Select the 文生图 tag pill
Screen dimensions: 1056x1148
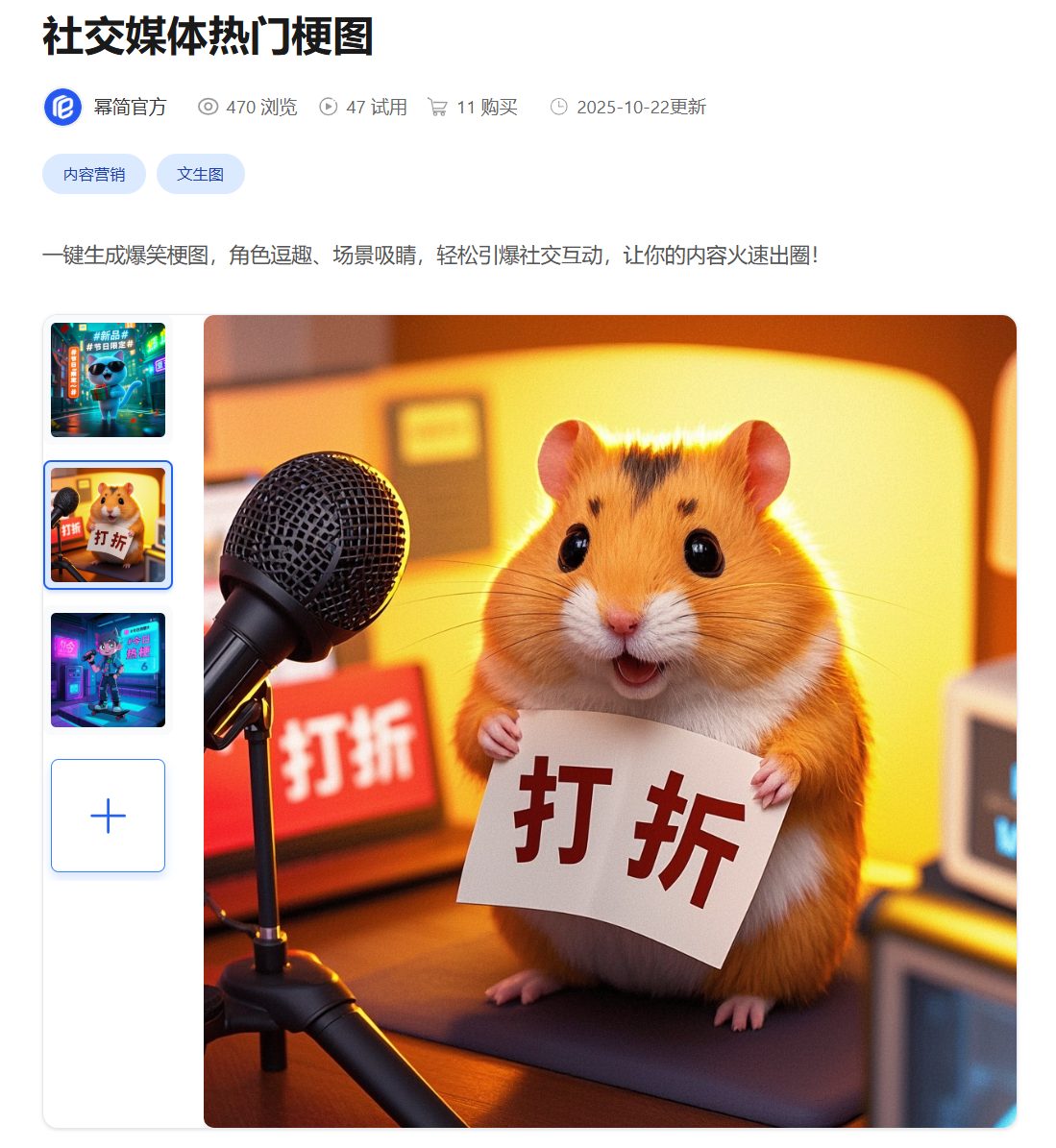click(201, 174)
